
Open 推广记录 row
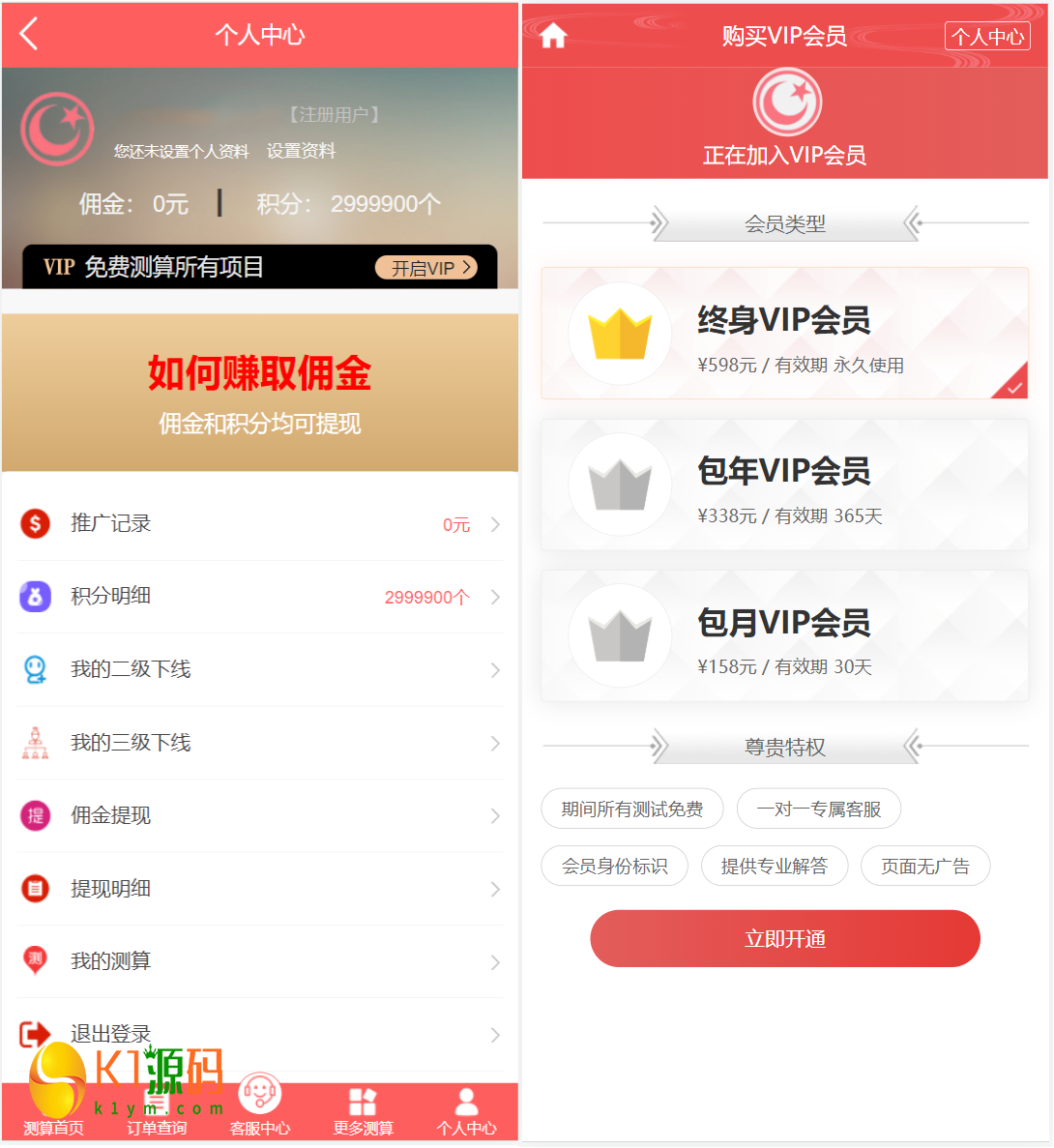[x=260, y=524]
